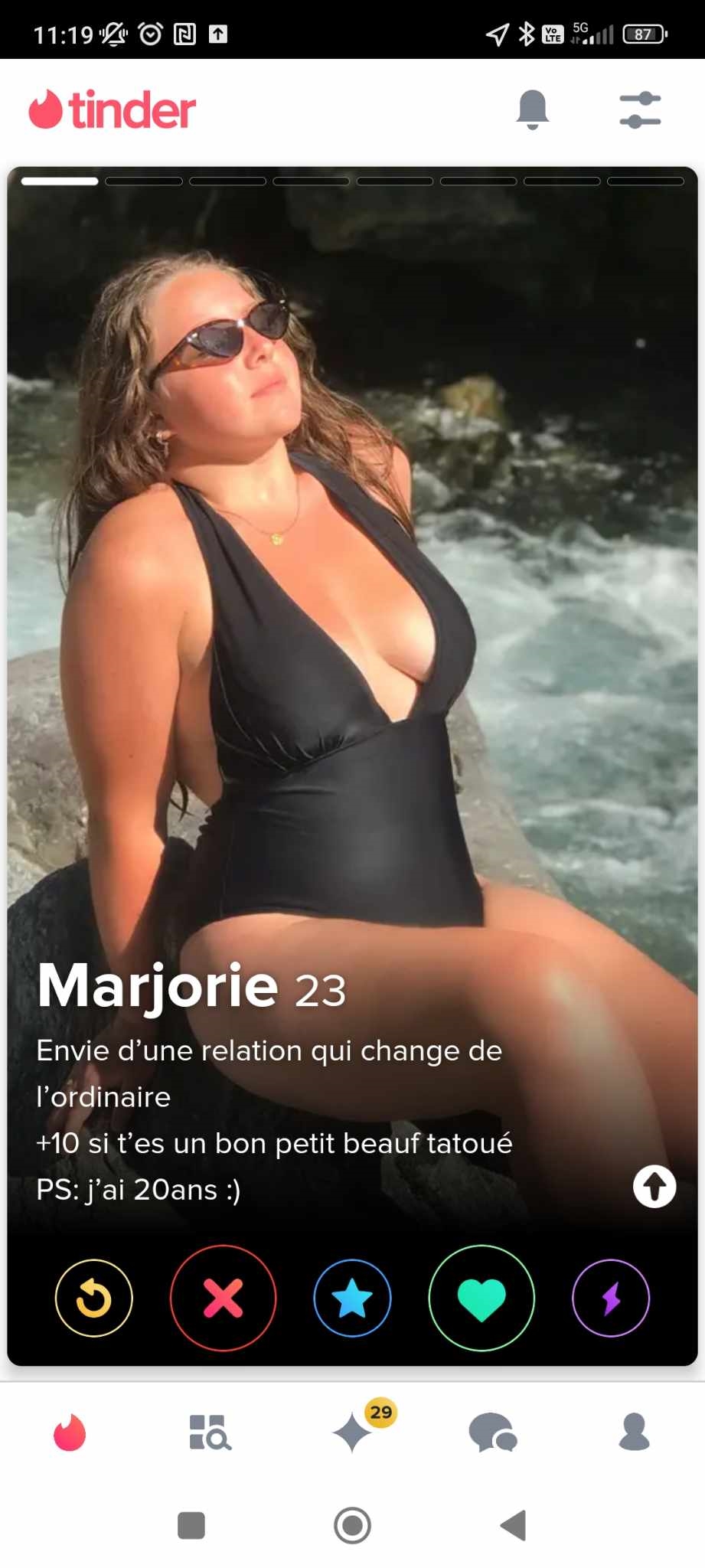Tap the red X to pass
The height and width of the screenshot is (1568, 705).
pyautogui.click(x=223, y=1298)
